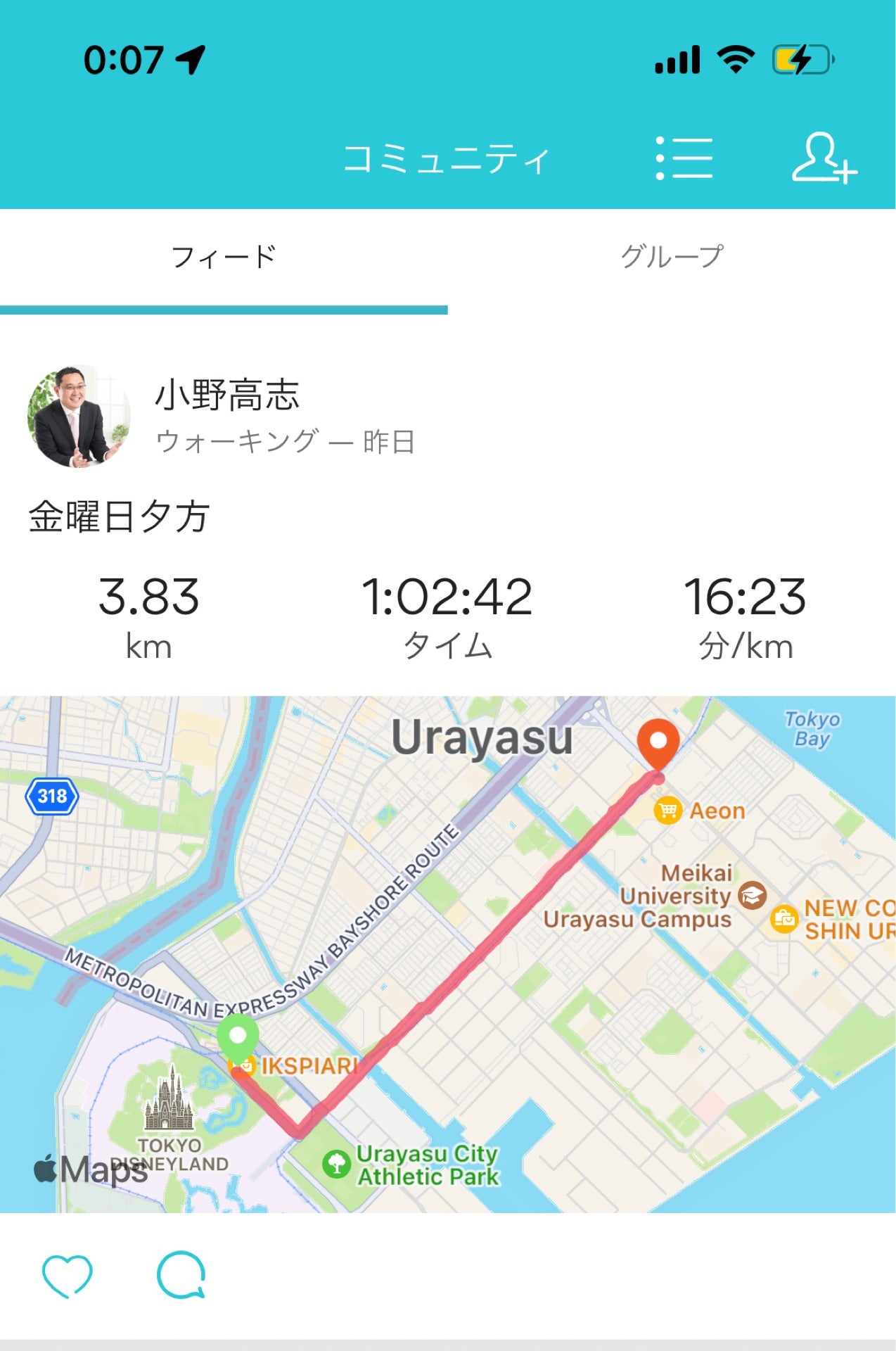Expand the walking activity details
896x1351 pixels.
tap(448, 612)
